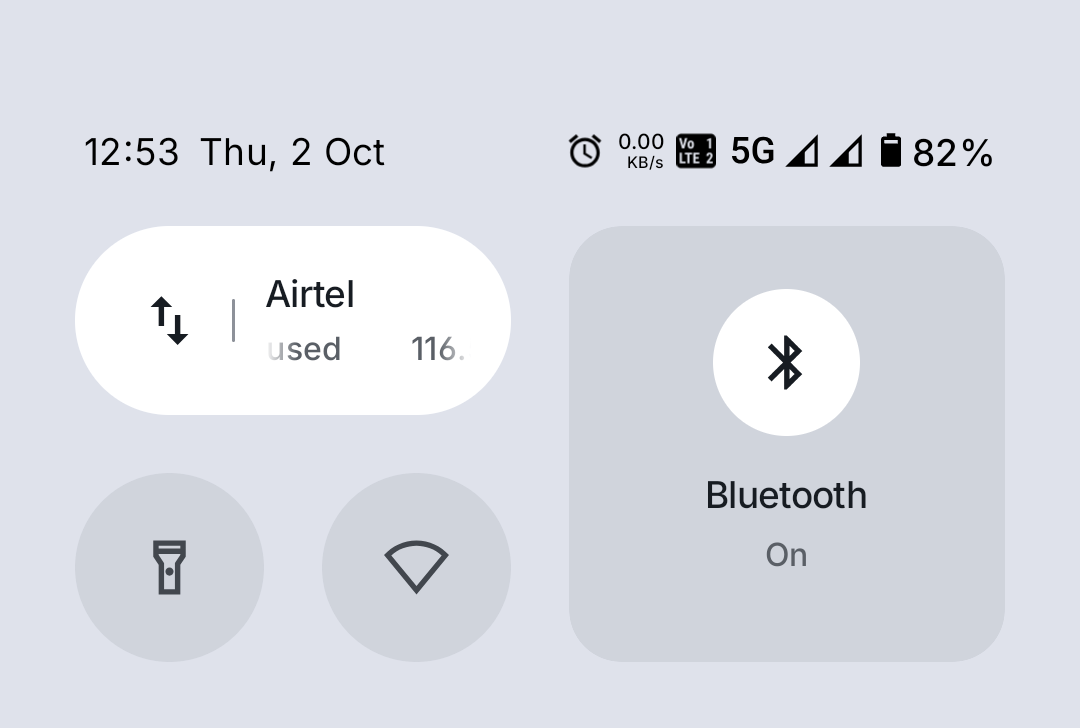The image size is (1080, 728).
Task: Open the Bluetooth panel by its label
Action: coord(786,496)
